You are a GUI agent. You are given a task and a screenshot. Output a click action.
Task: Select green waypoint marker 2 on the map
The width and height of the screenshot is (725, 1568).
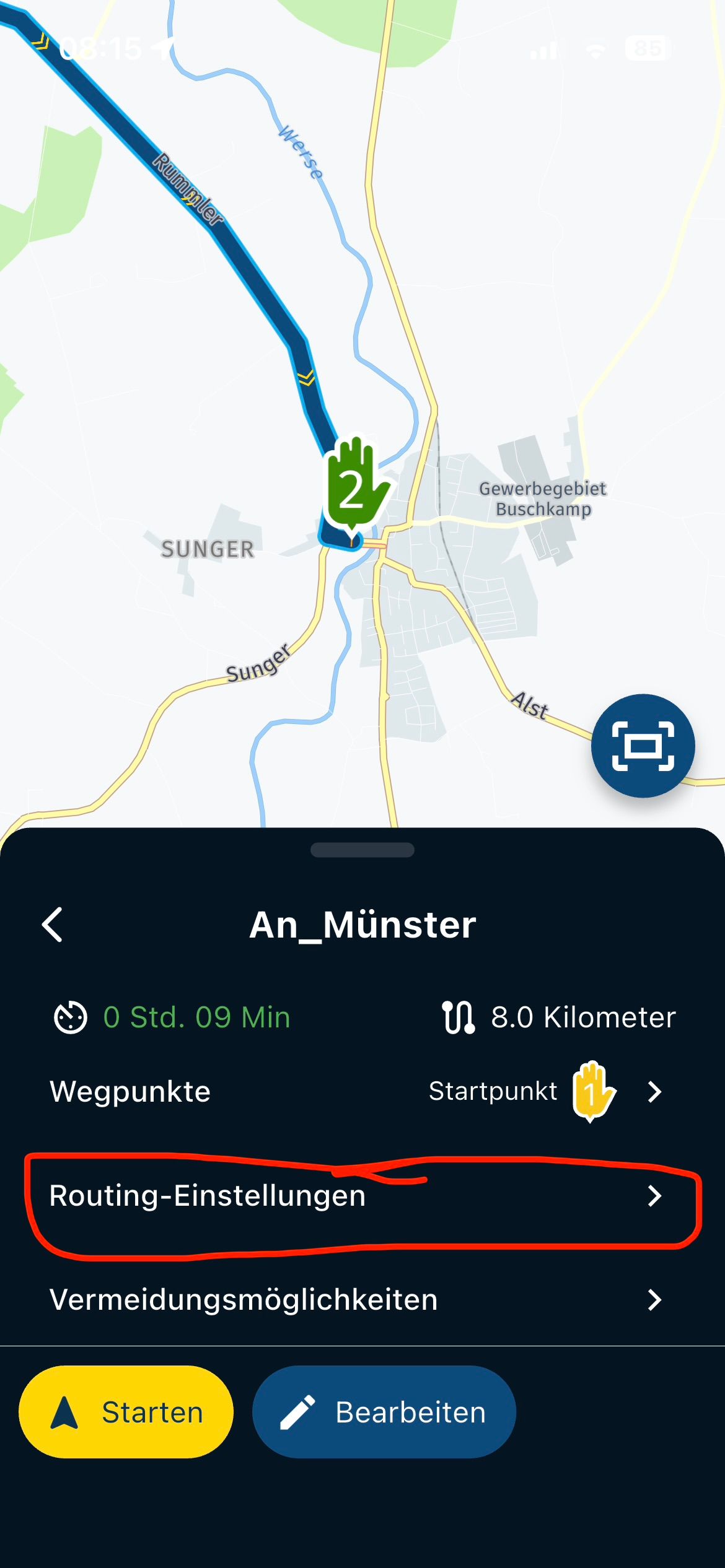tap(356, 484)
